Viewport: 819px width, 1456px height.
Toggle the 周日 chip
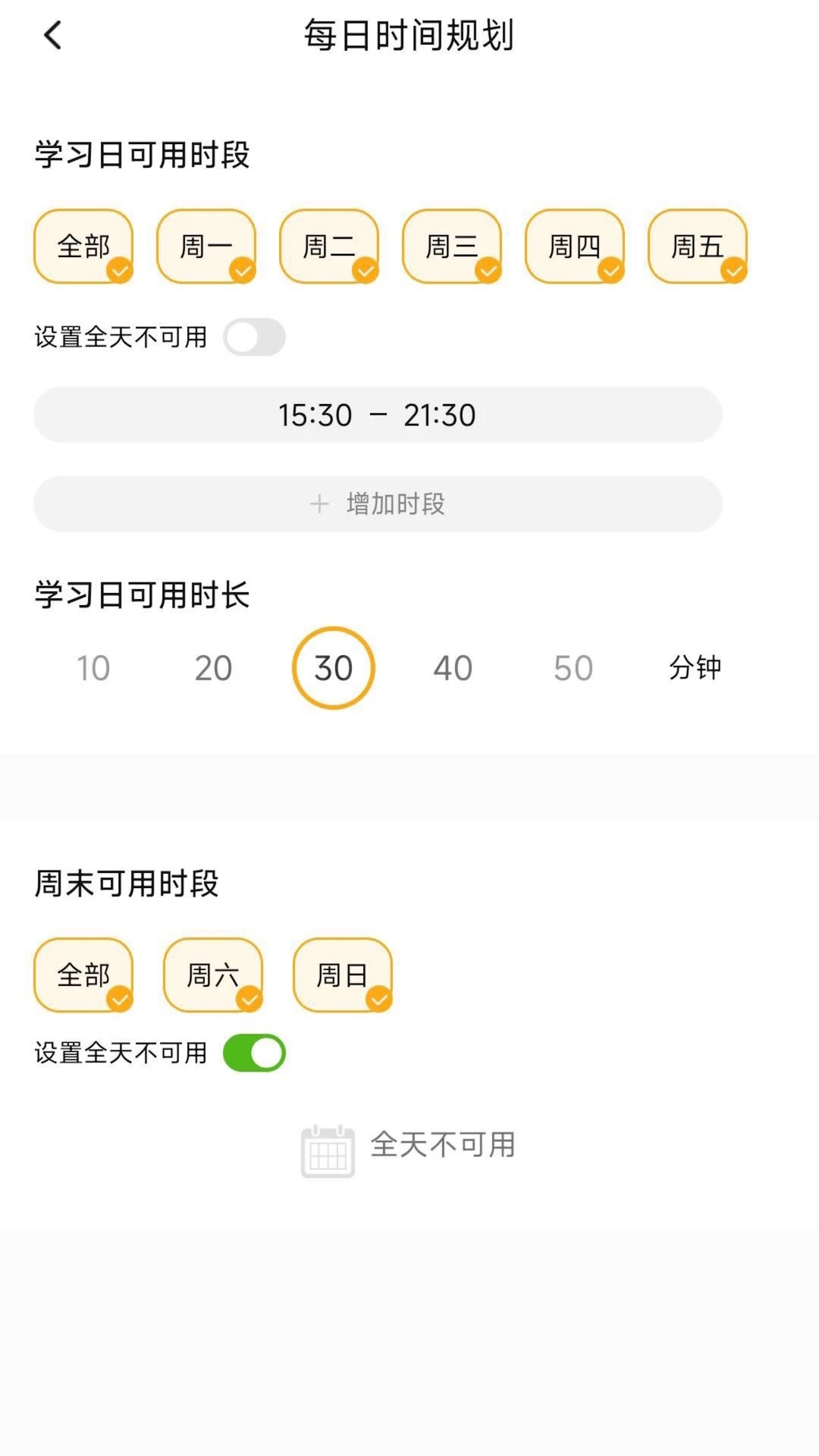coord(343,975)
